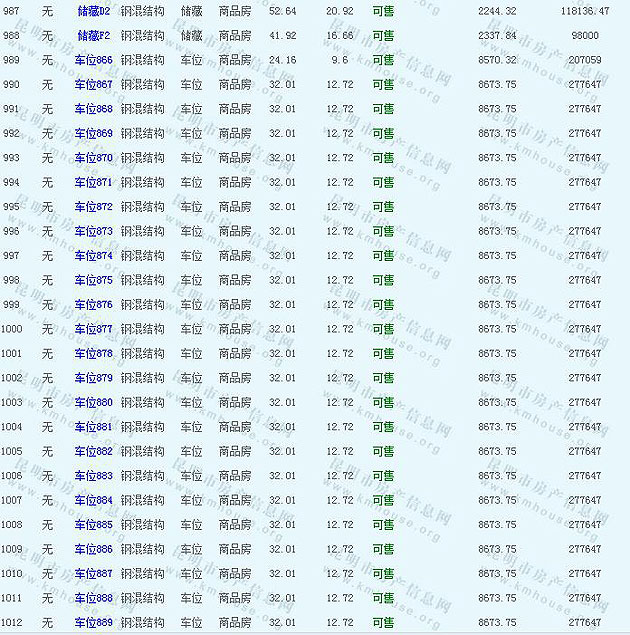This screenshot has height=635, width=630.
Task: Tap the 车位885 link
Action: (x=93, y=525)
